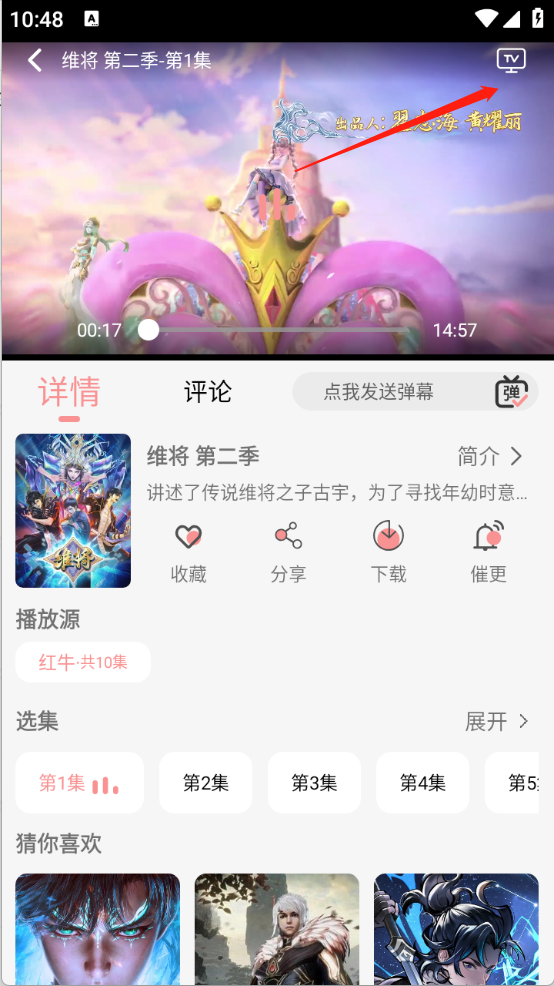Open the 详情 tab
The height and width of the screenshot is (986, 554).
[69, 392]
